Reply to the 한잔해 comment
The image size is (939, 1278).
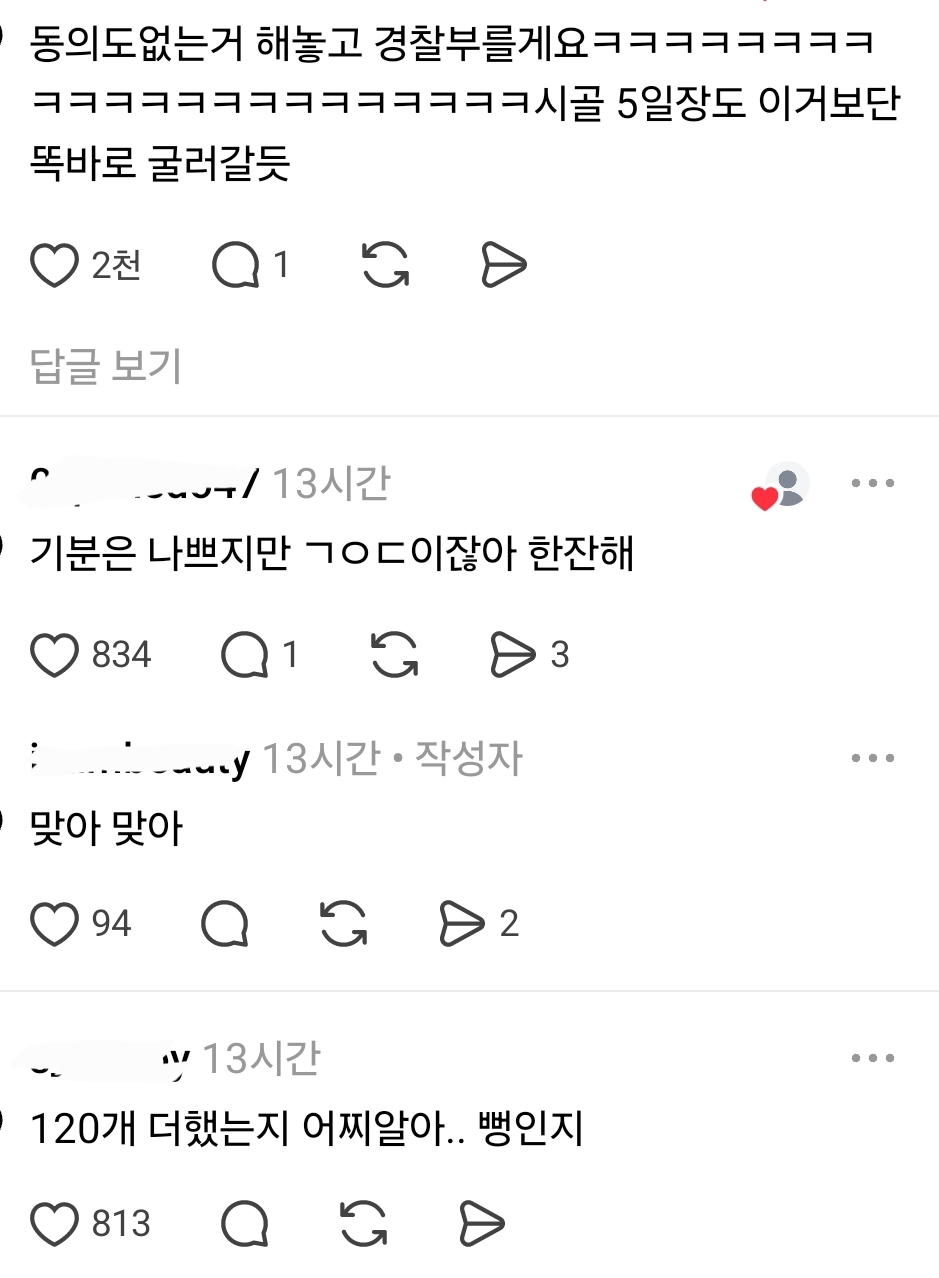[x=244, y=655]
